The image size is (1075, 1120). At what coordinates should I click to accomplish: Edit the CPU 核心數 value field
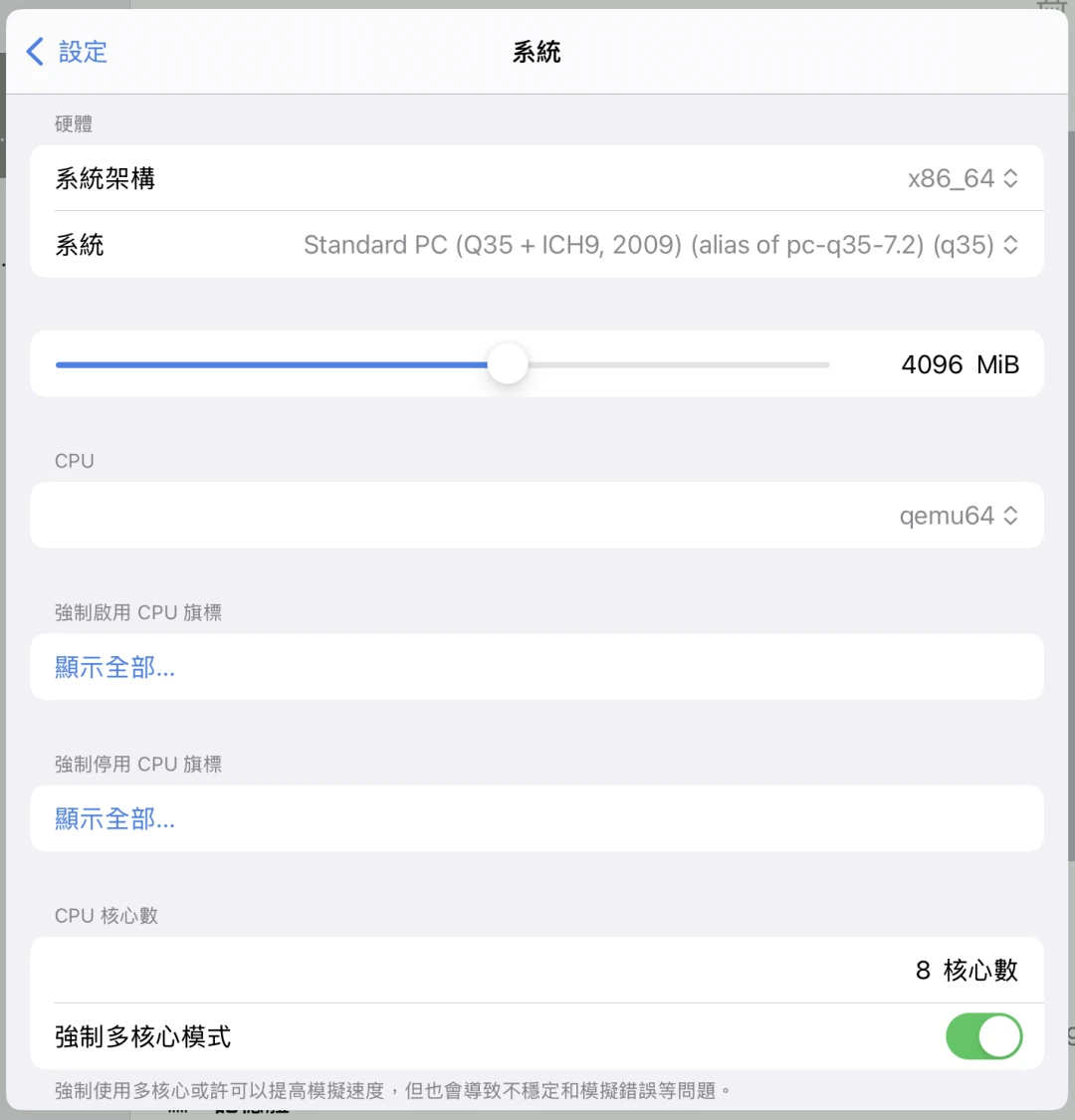point(922,971)
